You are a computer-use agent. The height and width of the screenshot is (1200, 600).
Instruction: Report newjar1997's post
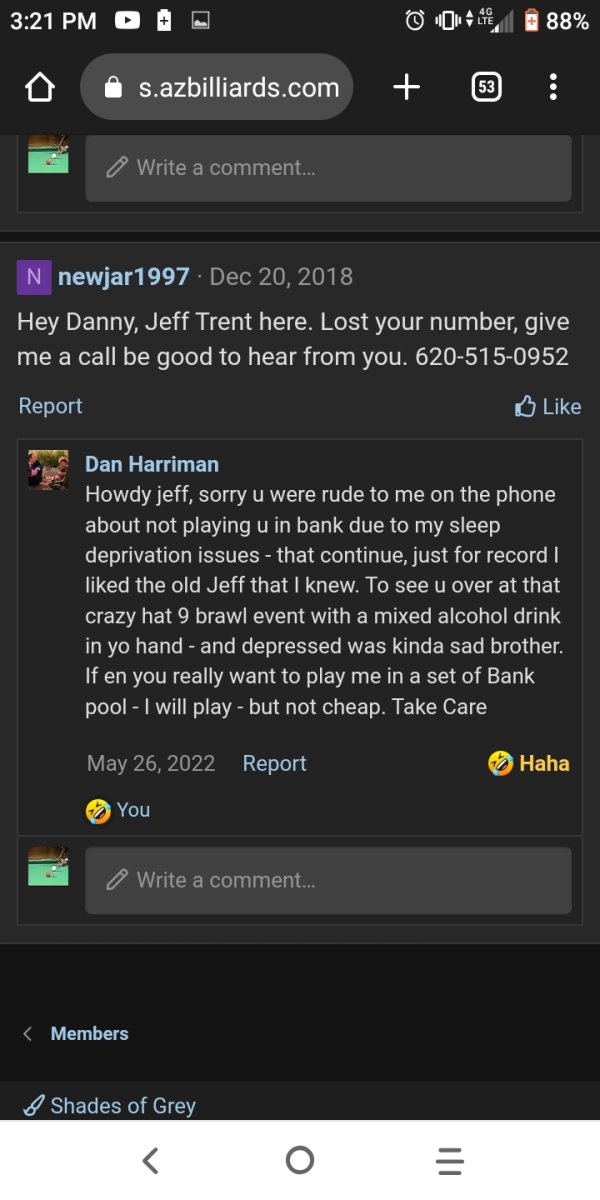tap(50, 406)
